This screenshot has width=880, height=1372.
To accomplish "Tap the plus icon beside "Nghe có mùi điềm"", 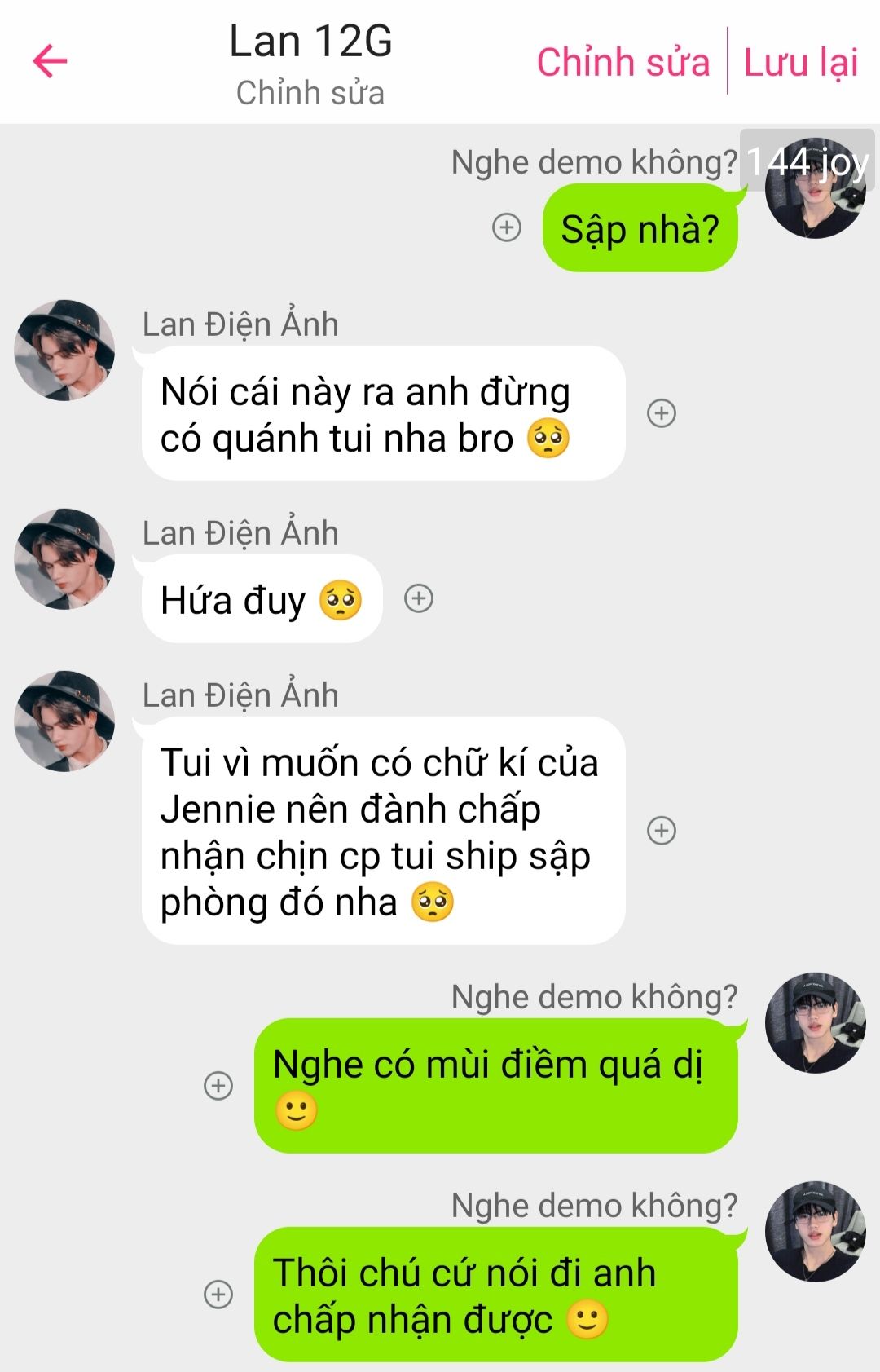I will click(x=218, y=1086).
